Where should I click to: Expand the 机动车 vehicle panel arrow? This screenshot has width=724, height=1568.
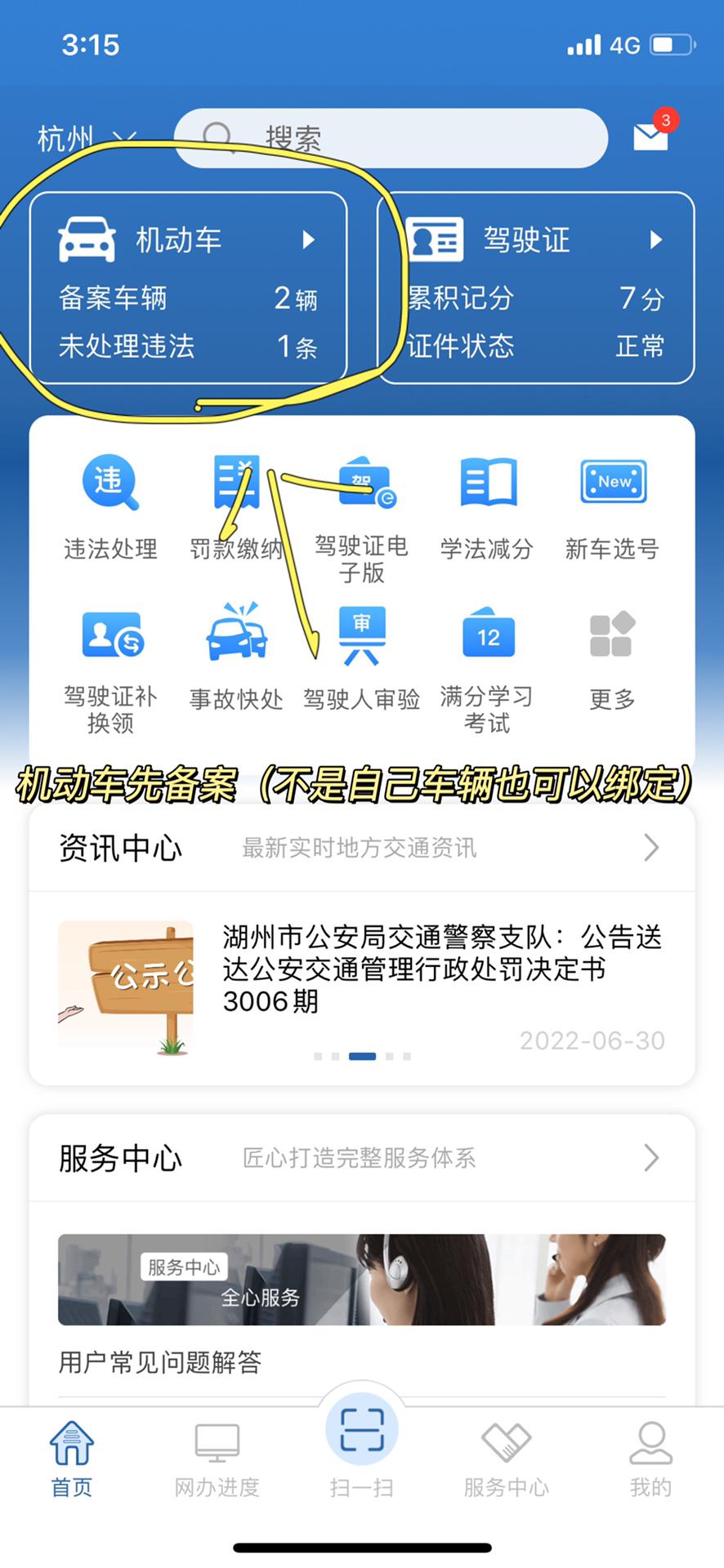[310, 239]
